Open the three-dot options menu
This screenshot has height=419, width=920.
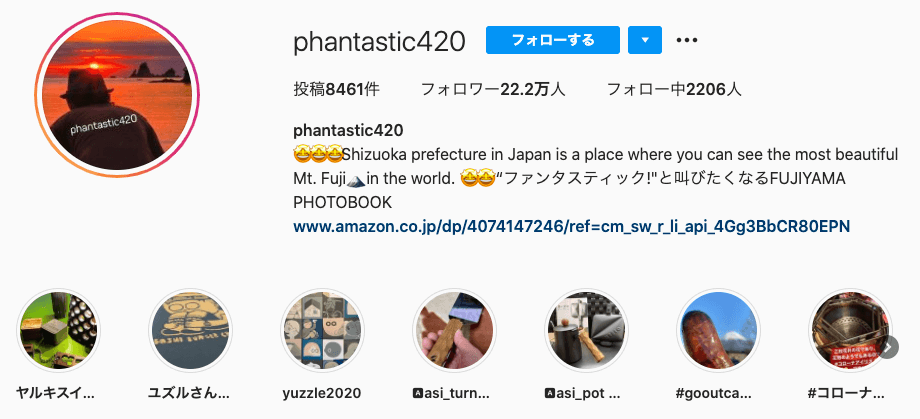(686, 40)
